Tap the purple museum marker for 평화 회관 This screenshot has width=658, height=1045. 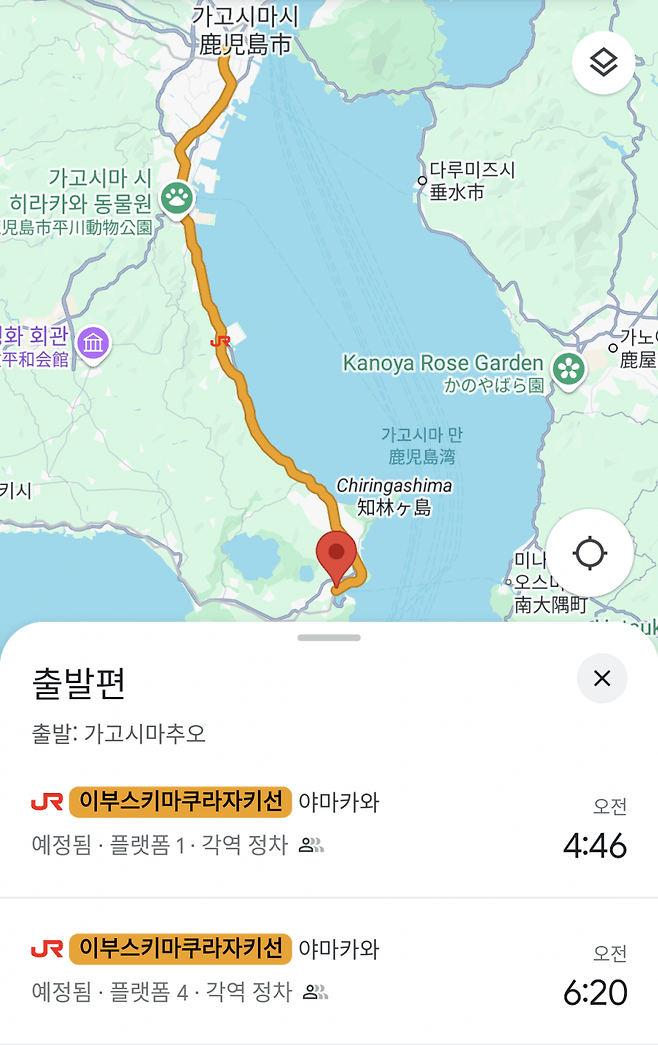[94, 343]
